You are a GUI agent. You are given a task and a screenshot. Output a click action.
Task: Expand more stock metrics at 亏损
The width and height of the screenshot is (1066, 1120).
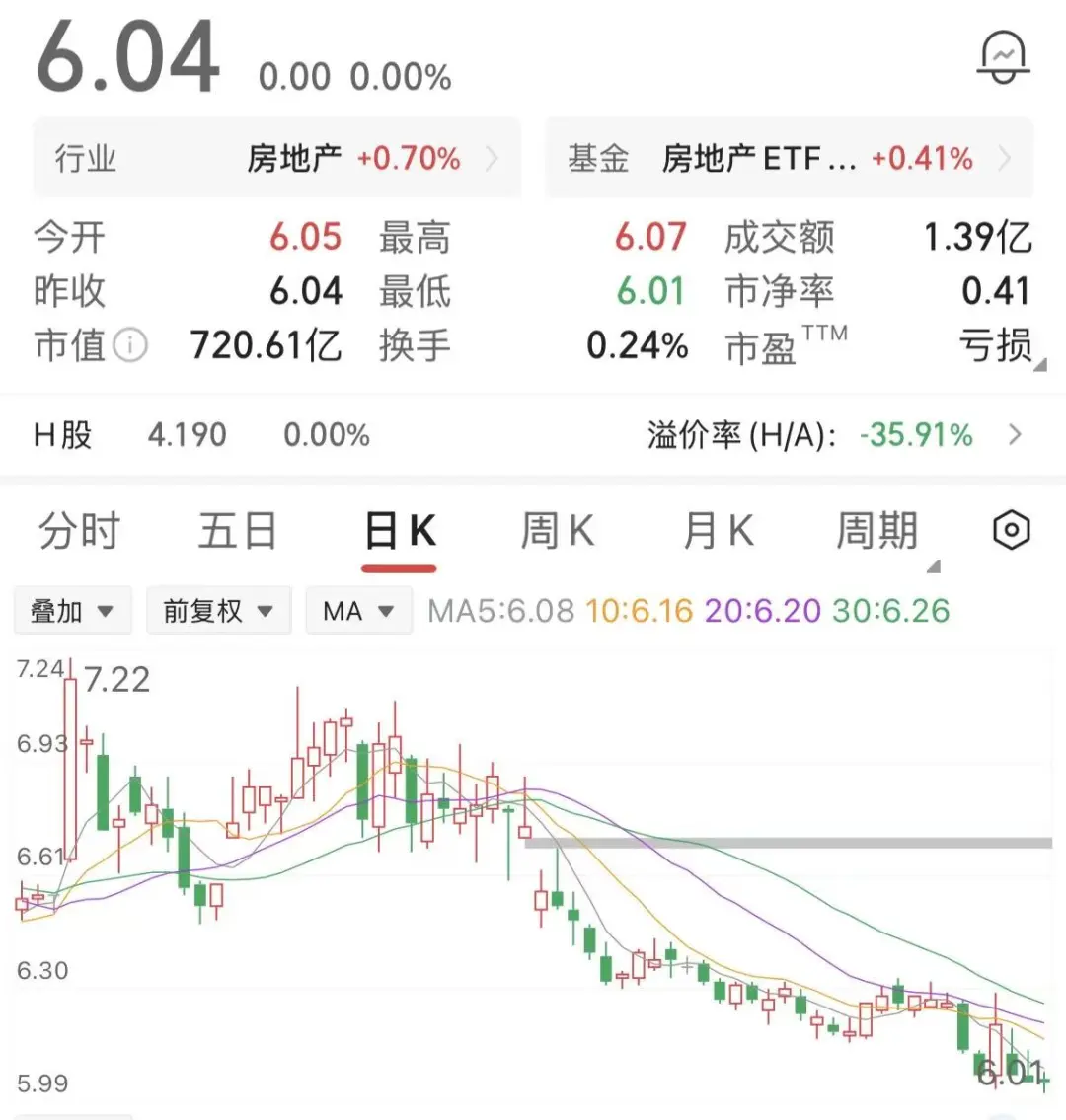click(x=999, y=347)
